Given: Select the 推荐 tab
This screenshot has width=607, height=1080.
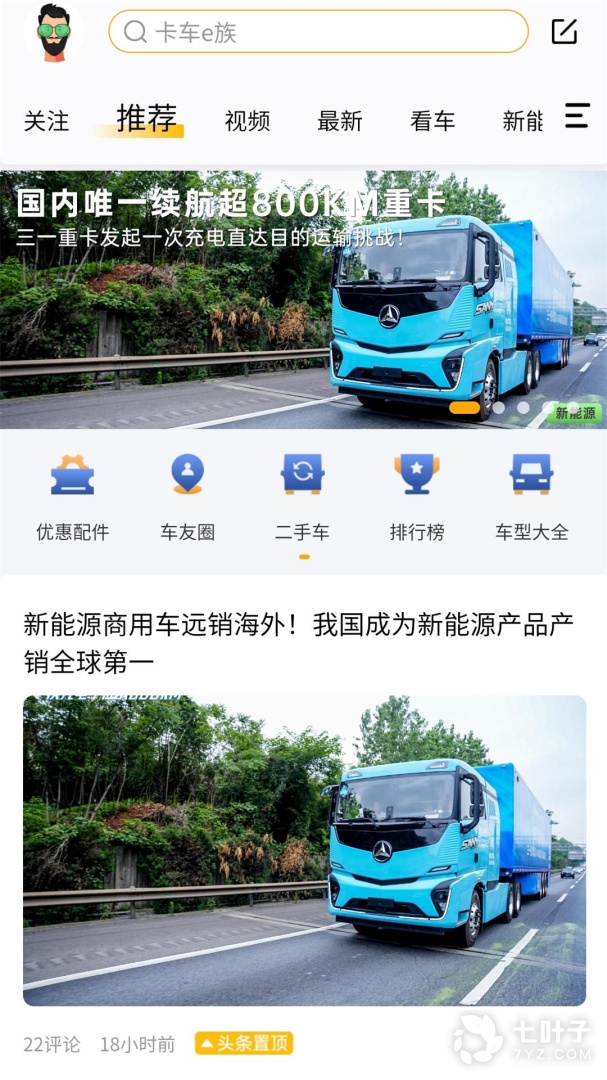Looking at the screenshot, I should tap(146, 119).
